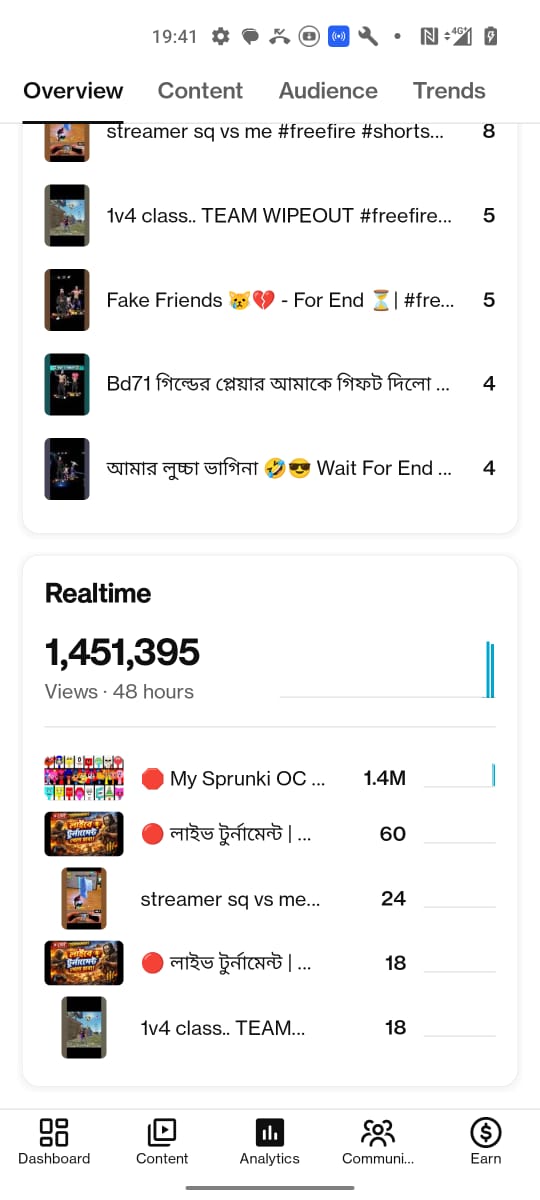Open the Wait For End video with 4 views
Screen dimensions: 540x1200
270,468
